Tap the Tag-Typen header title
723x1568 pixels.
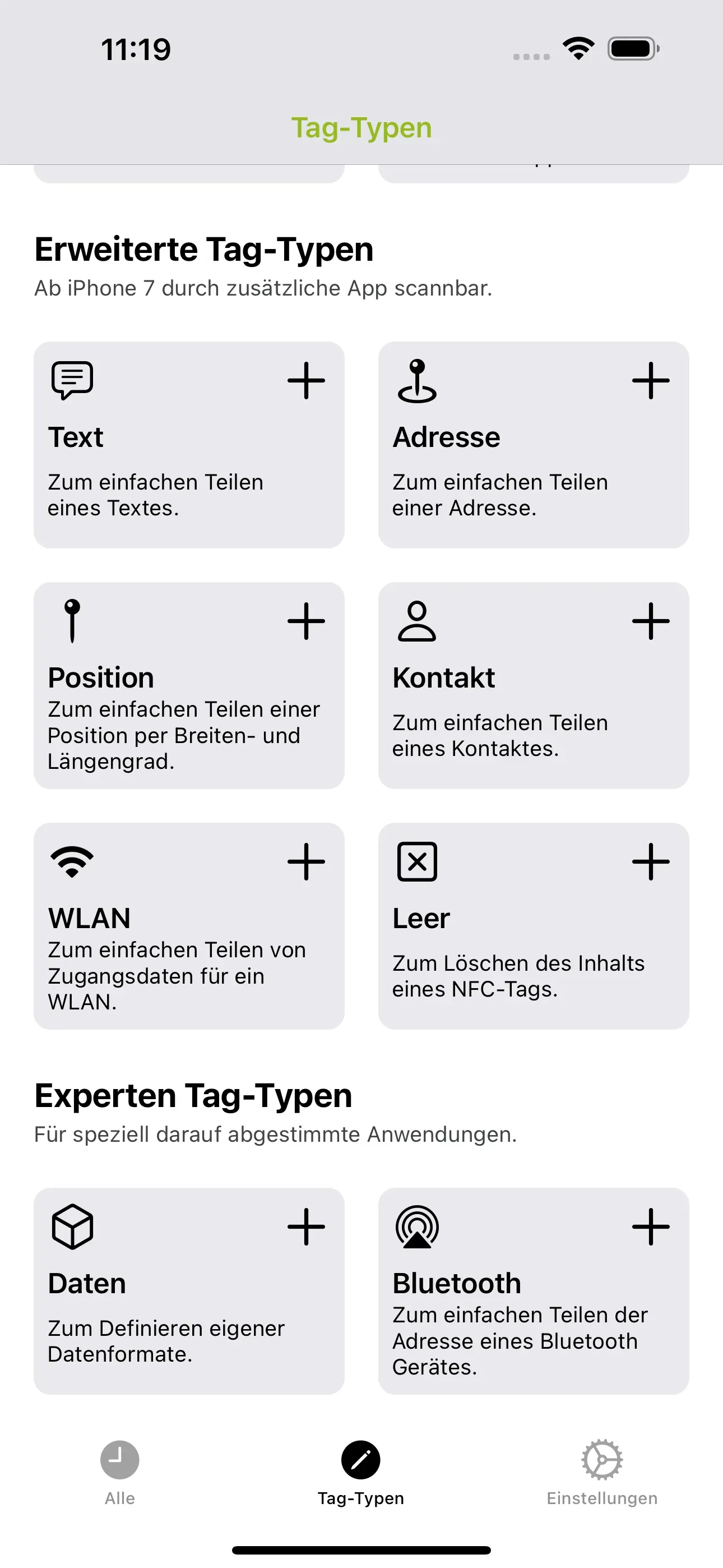(x=361, y=127)
